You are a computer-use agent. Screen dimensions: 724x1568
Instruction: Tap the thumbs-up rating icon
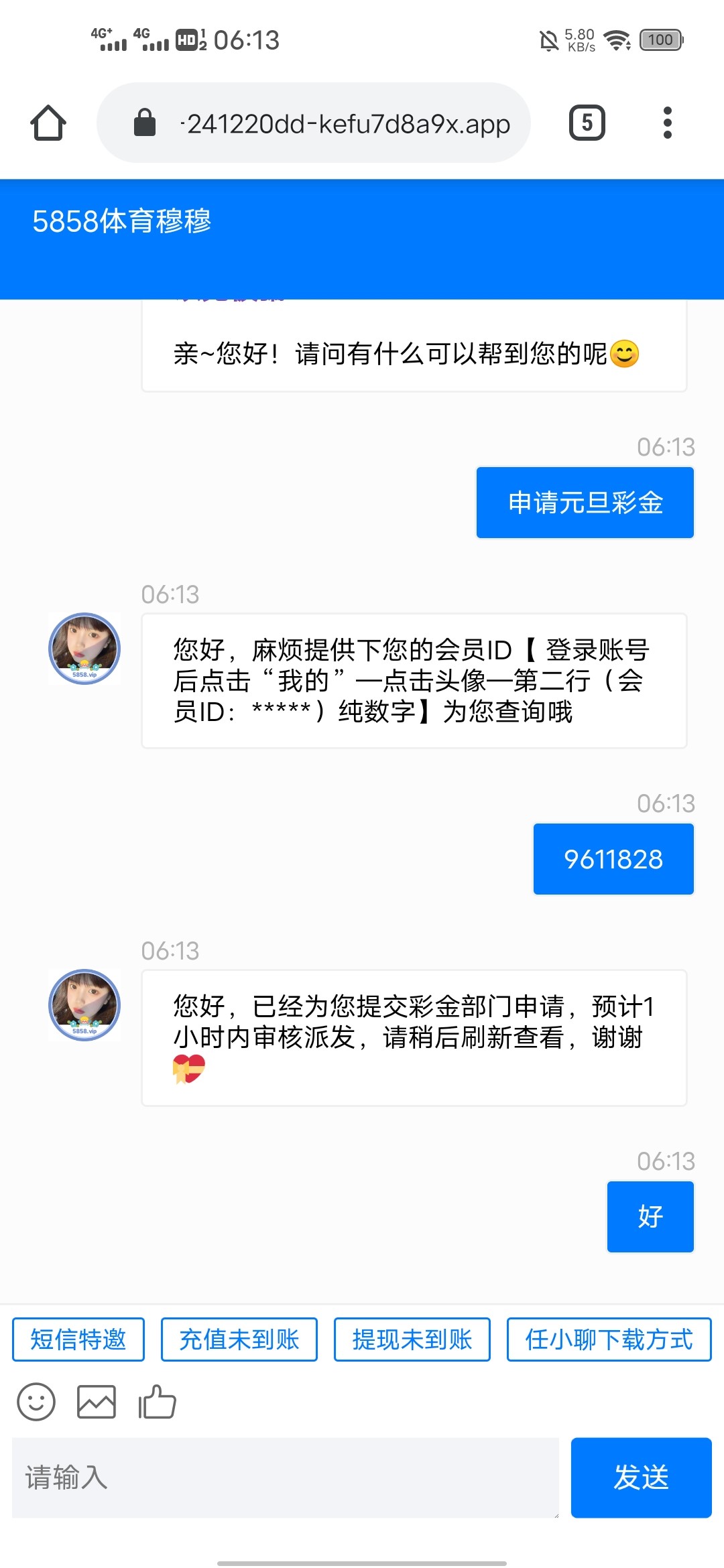click(157, 1402)
